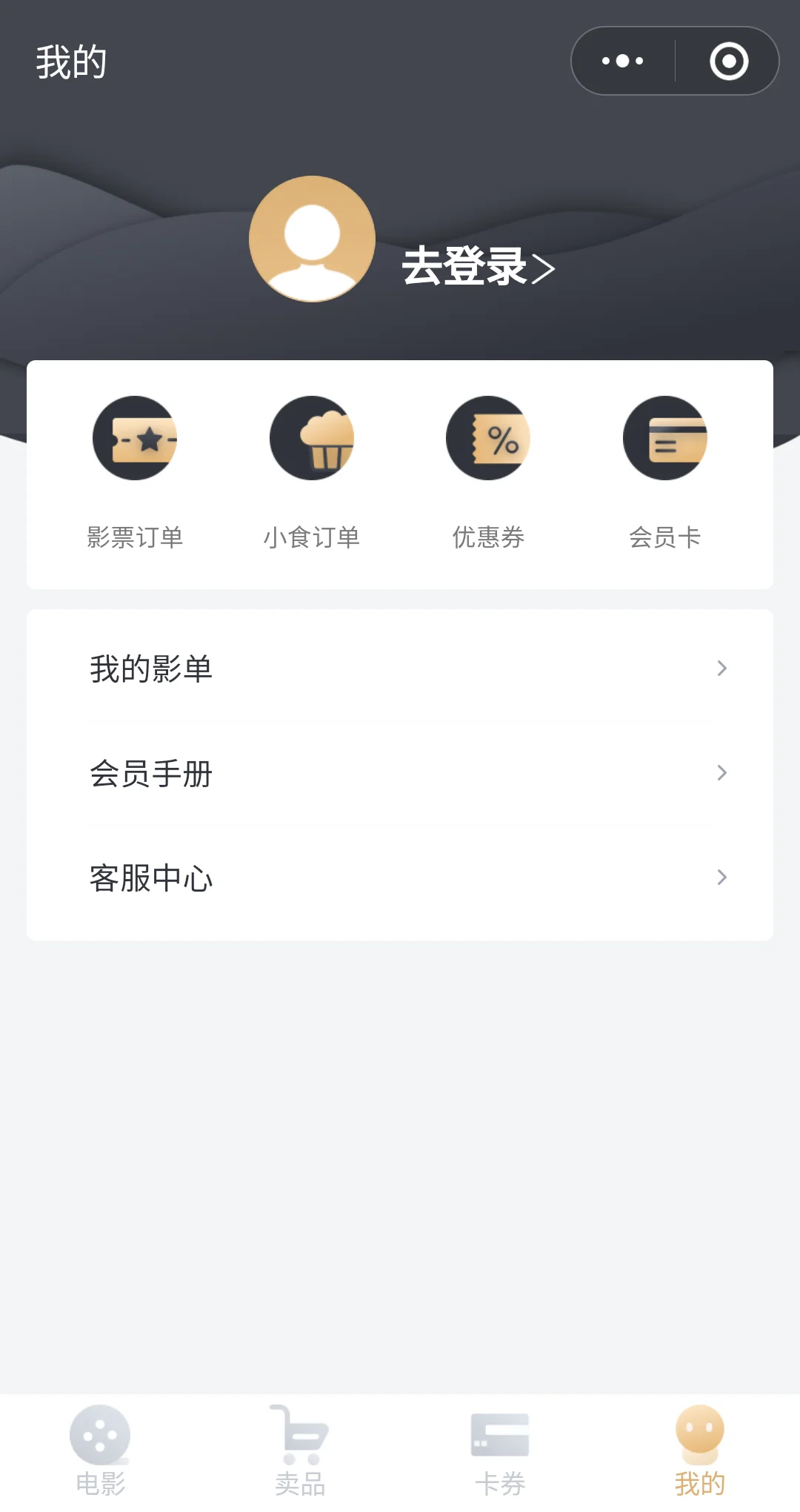Go to 客服中心 customer service
The image size is (800, 1512).
(x=400, y=878)
